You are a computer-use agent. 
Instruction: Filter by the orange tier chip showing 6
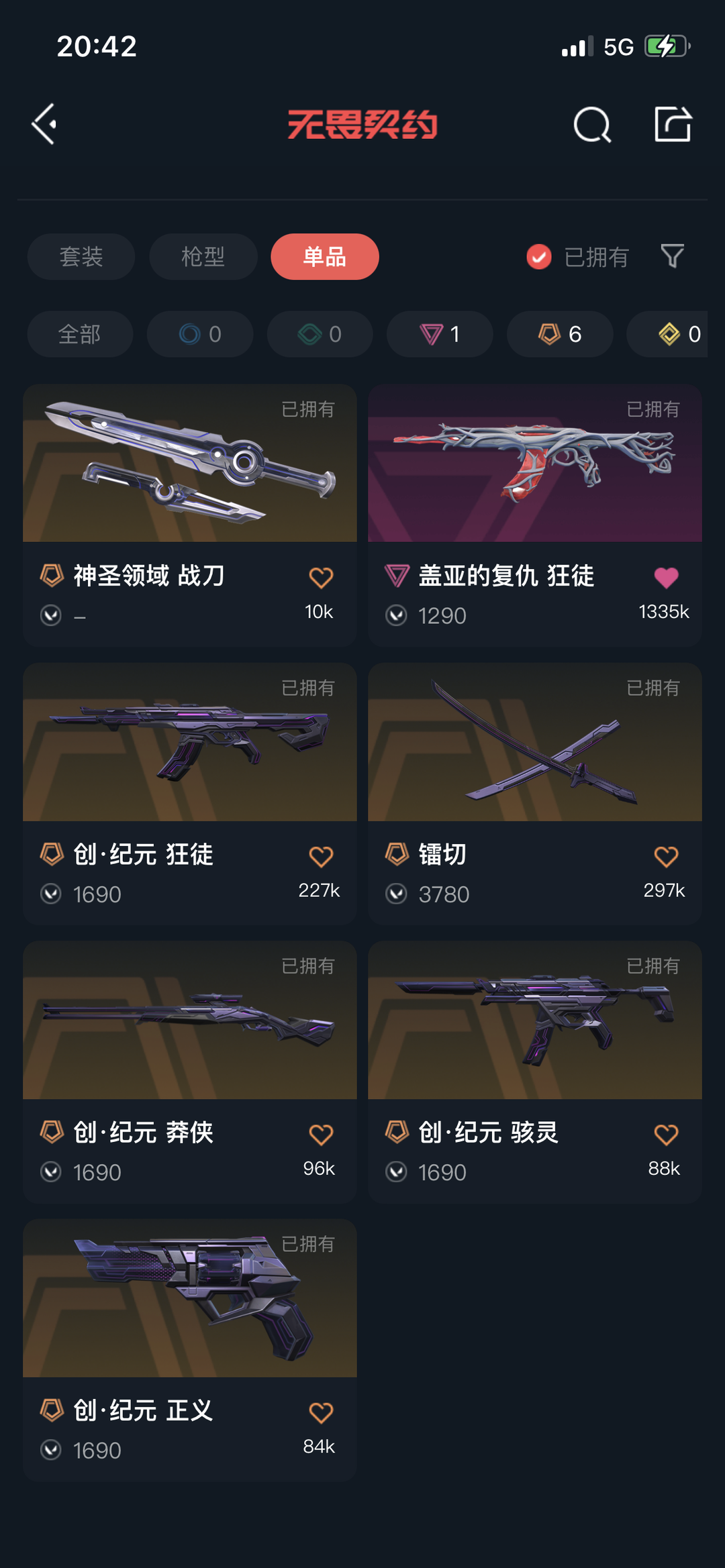click(x=560, y=333)
